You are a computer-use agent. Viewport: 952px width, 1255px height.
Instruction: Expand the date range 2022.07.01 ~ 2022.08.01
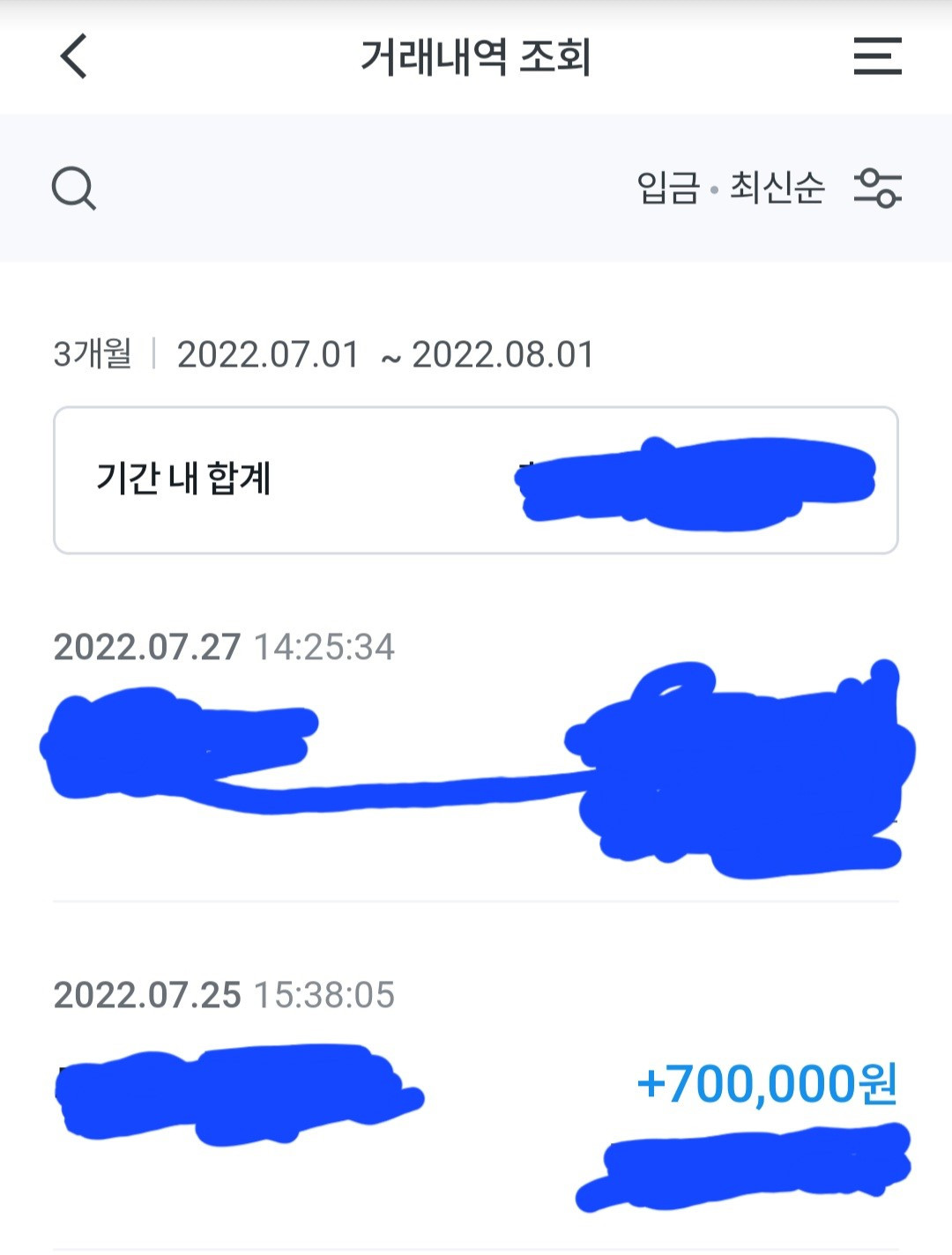click(x=386, y=354)
